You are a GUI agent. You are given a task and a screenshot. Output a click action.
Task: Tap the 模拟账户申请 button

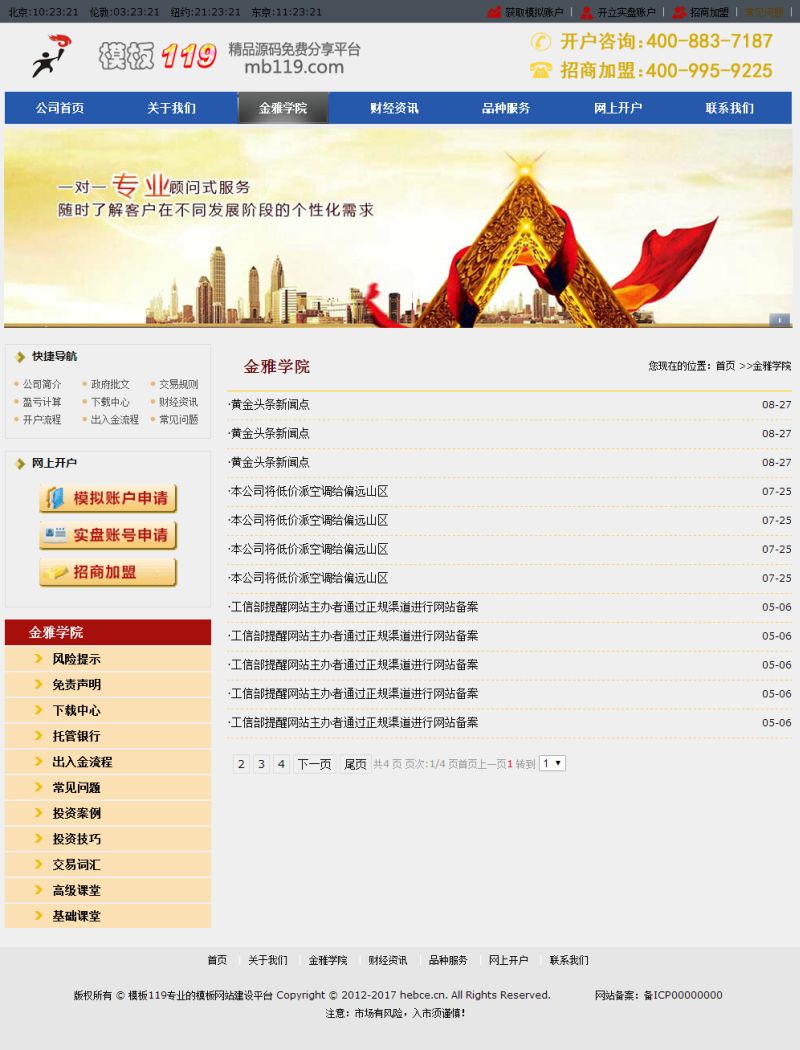[x=108, y=498]
